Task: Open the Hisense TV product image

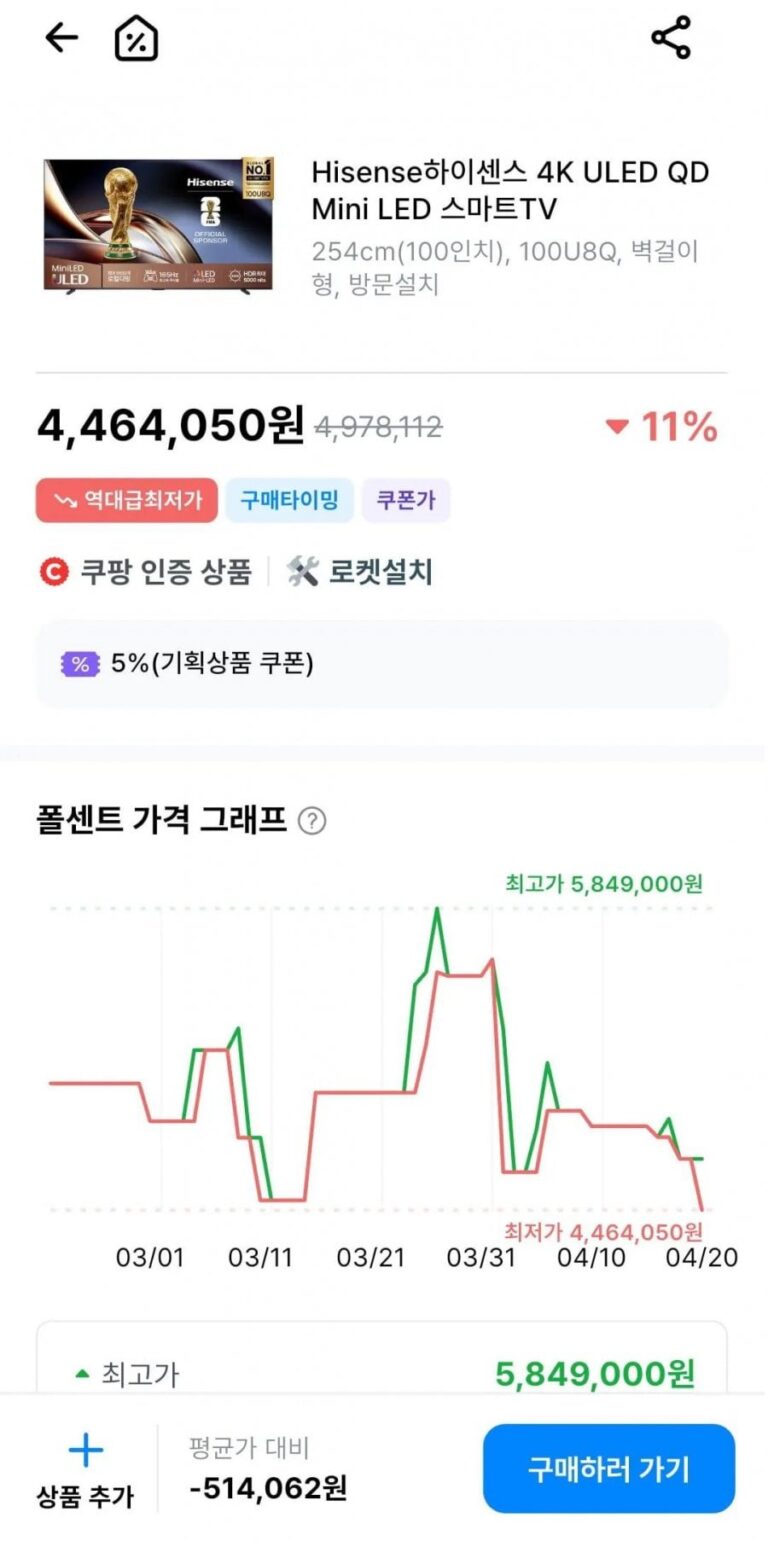Action: pyautogui.click(x=158, y=224)
